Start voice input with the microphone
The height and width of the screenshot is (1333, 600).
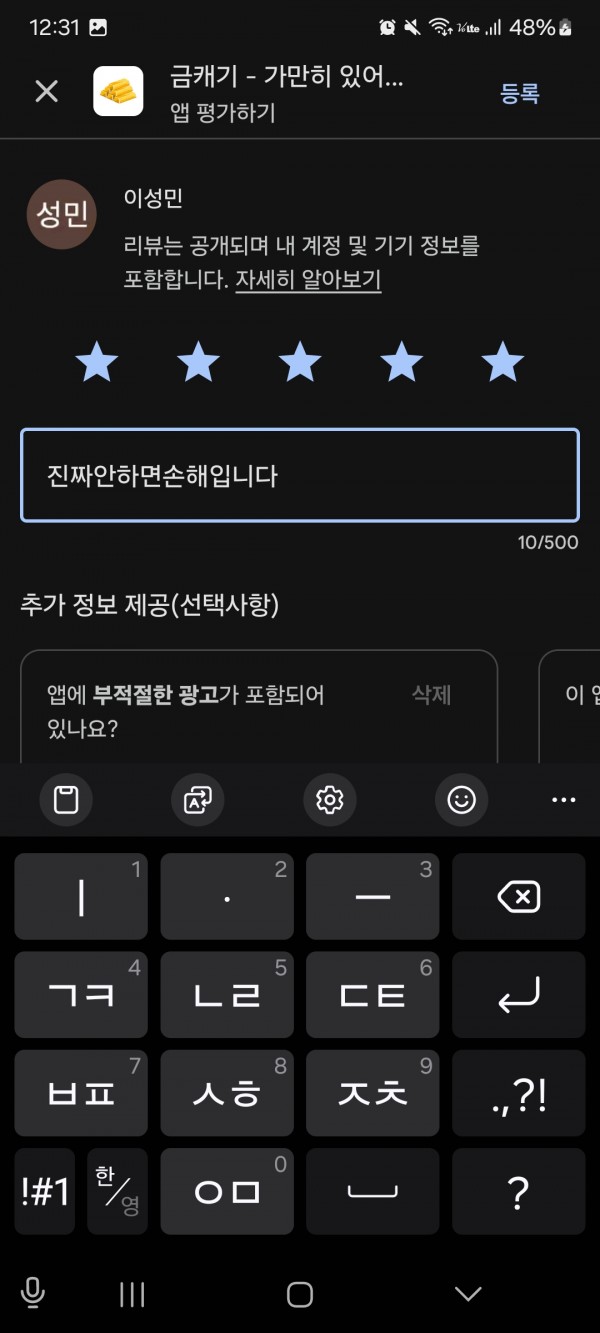coord(32,1294)
